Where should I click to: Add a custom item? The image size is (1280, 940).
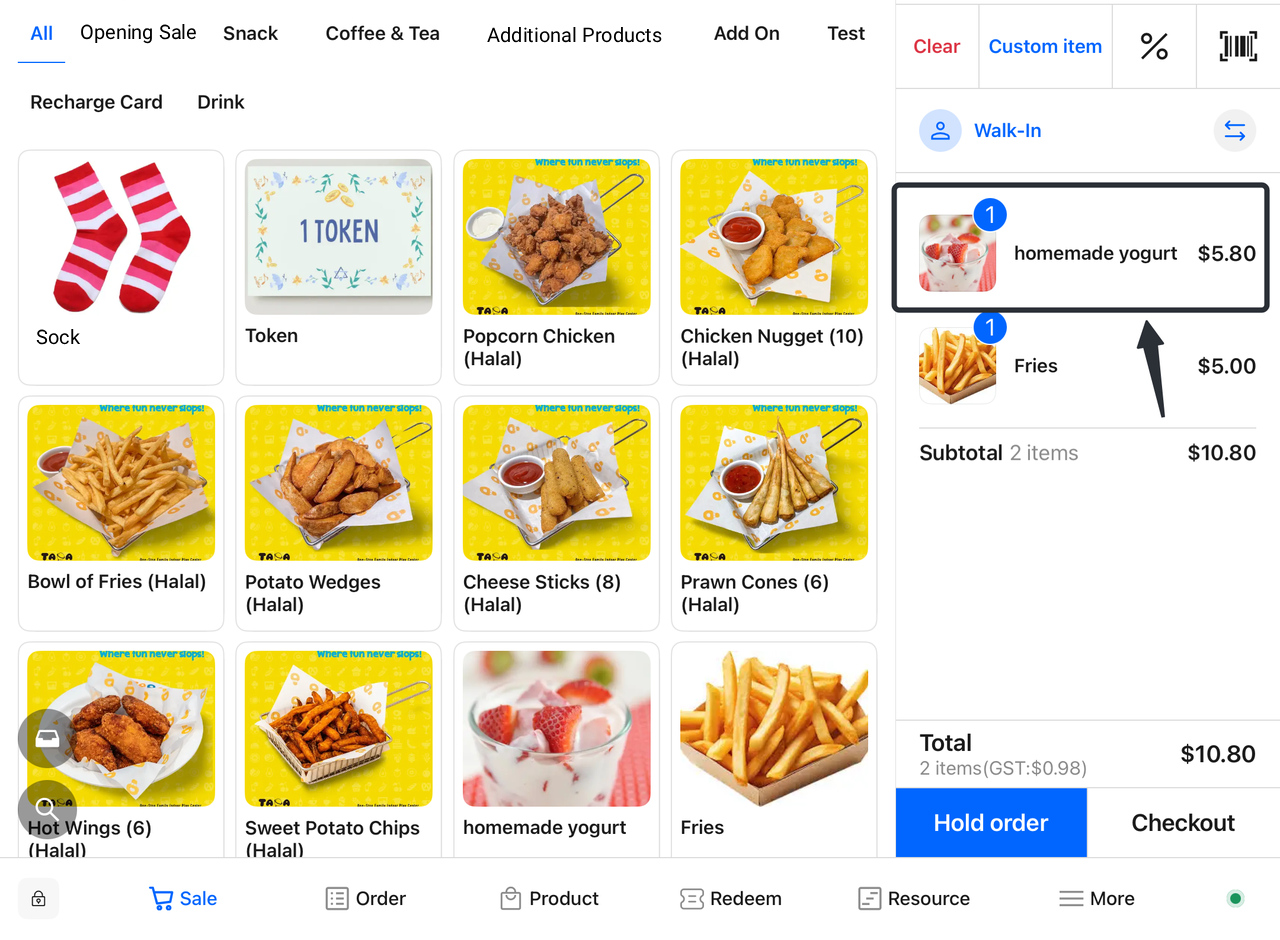1045,46
